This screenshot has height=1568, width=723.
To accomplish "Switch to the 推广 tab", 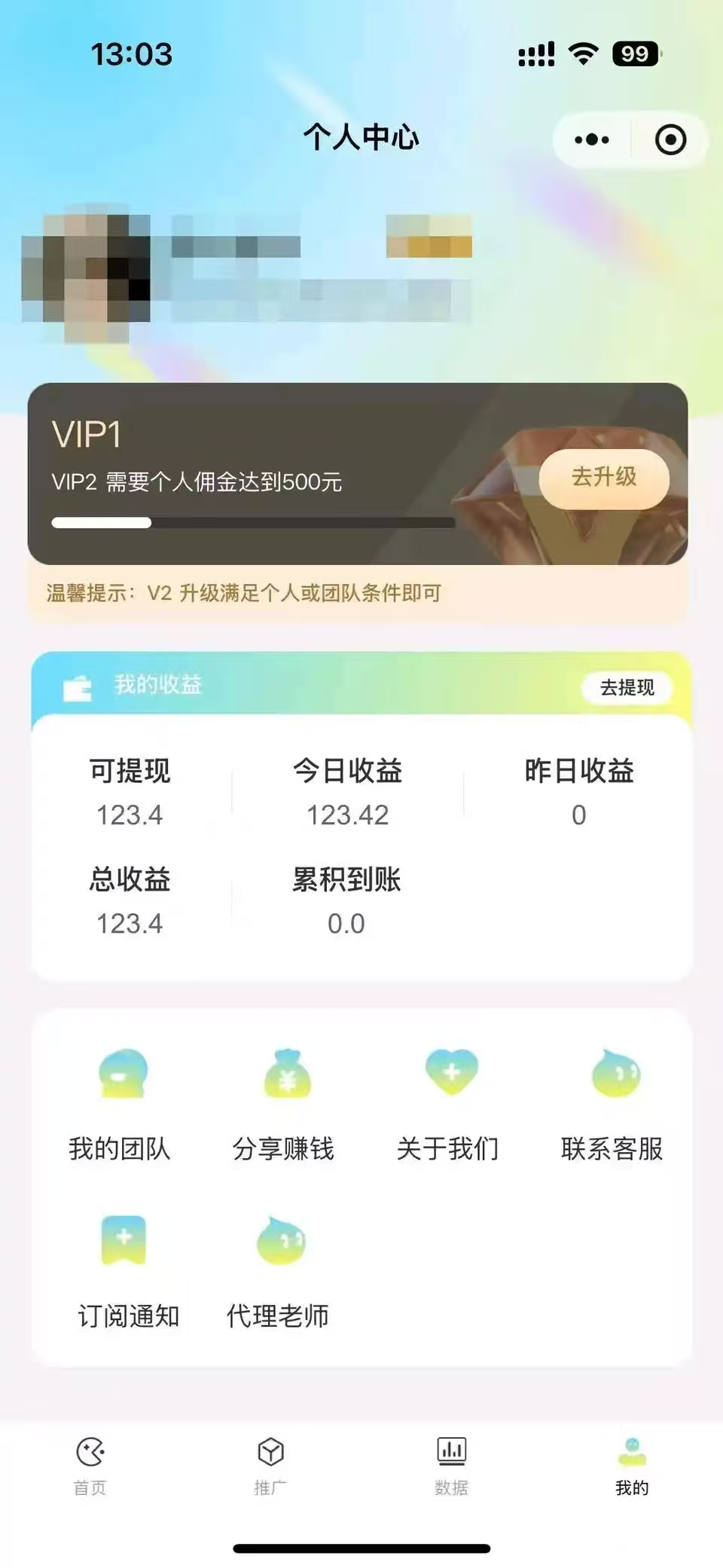I will [x=270, y=1465].
